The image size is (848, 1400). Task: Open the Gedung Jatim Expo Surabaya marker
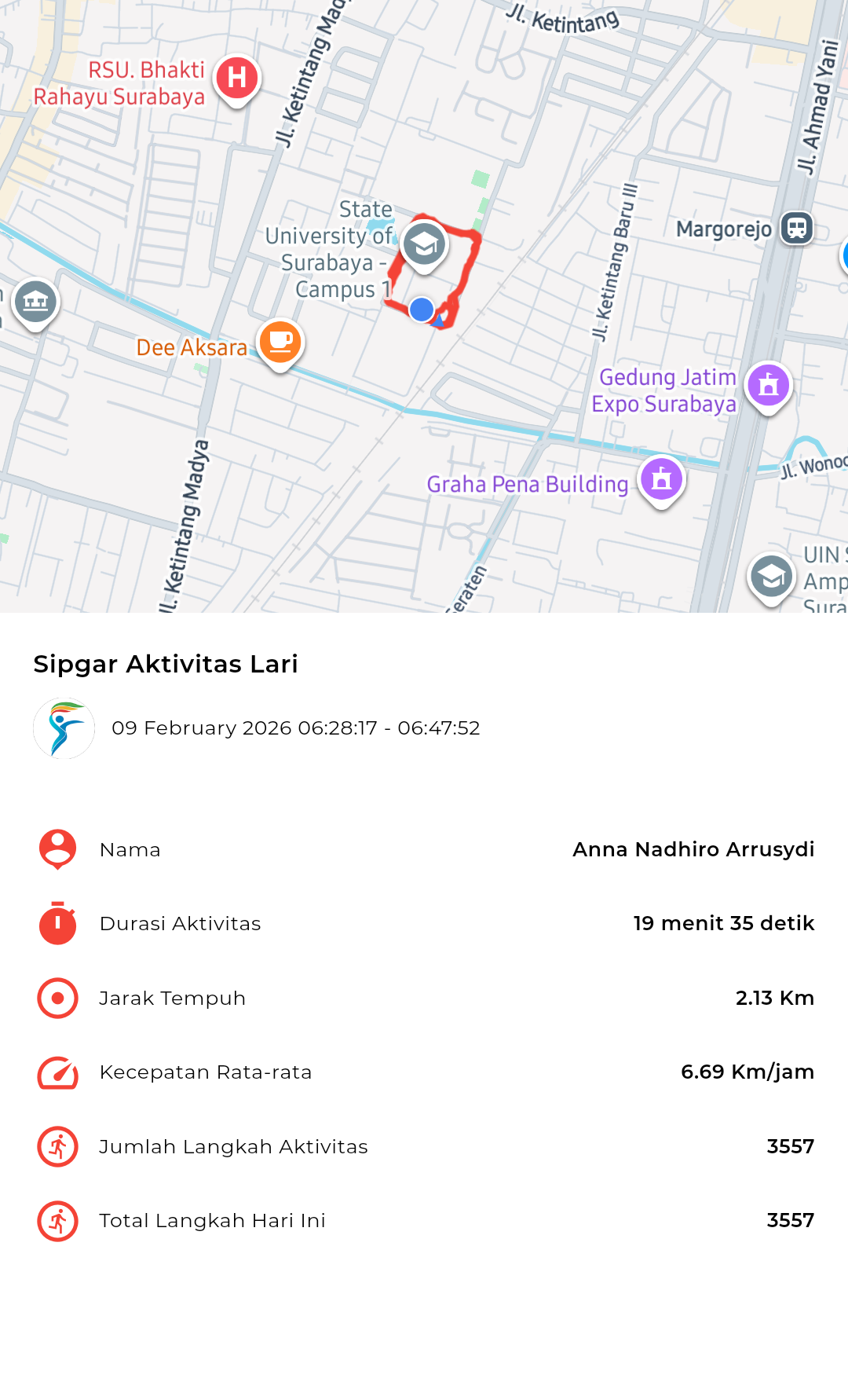pos(768,385)
